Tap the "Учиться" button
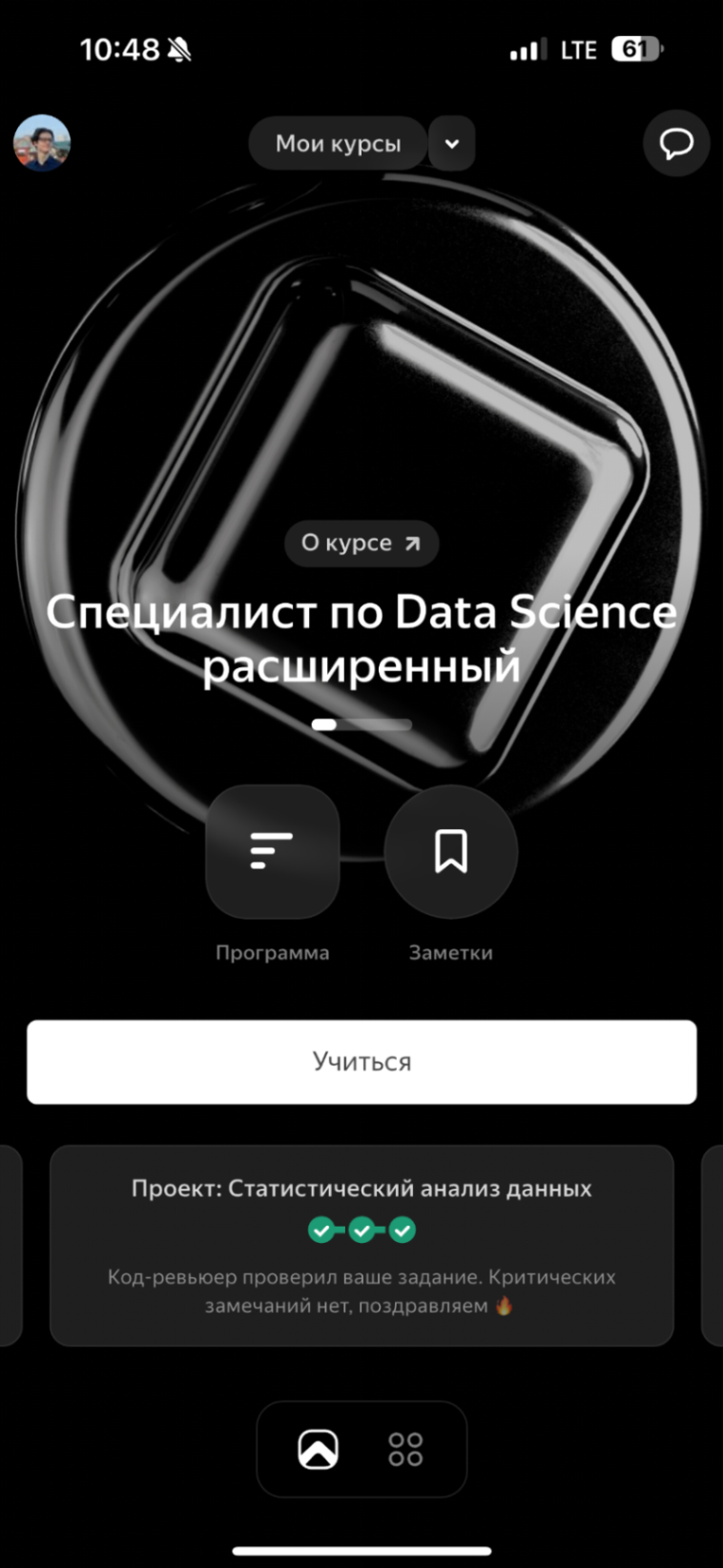This screenshot has height=1568, width=723. [361, 1062]
